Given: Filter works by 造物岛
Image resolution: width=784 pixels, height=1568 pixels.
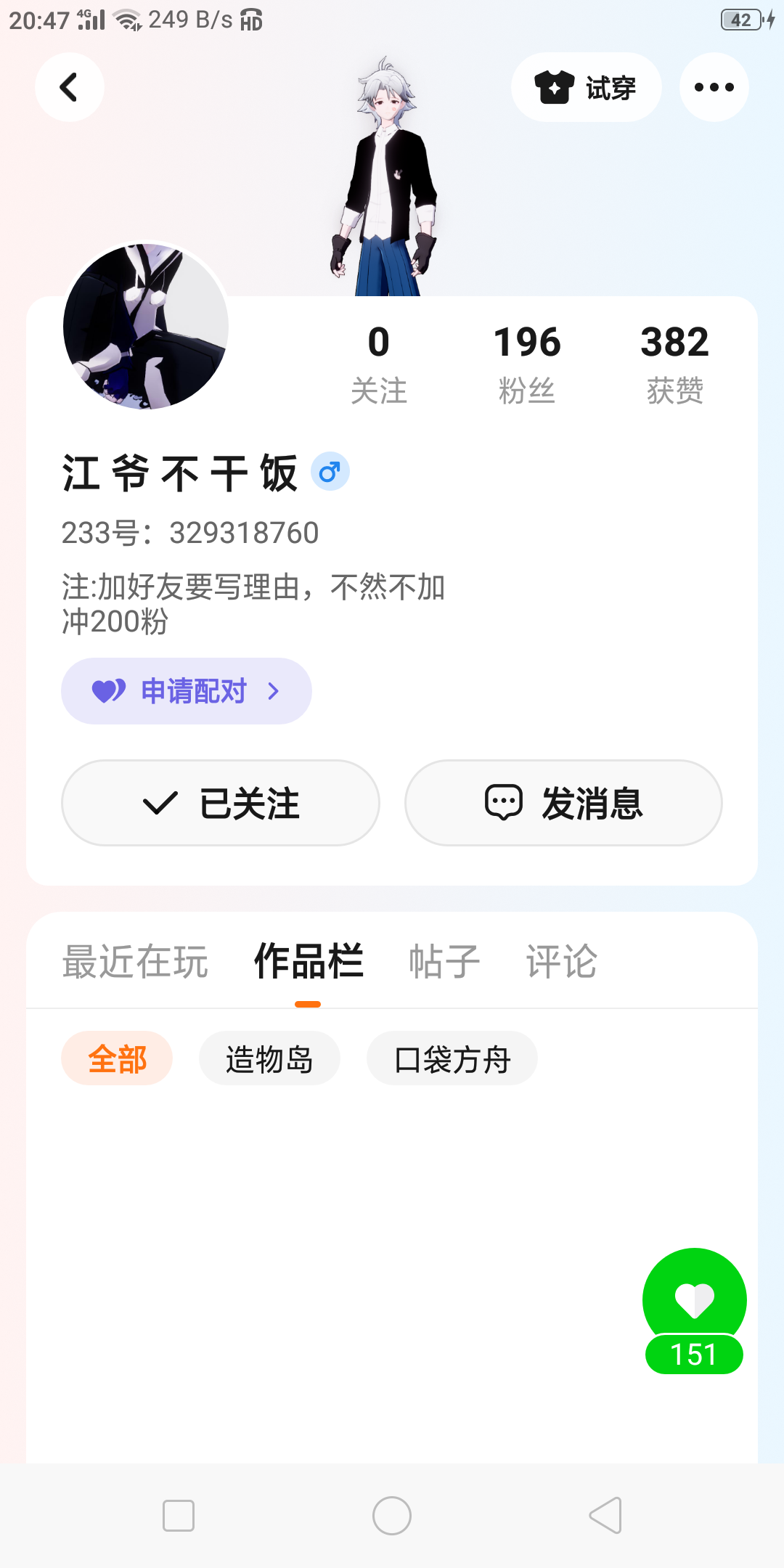Looking at the screenshot, I should (x=269, y=1058).
